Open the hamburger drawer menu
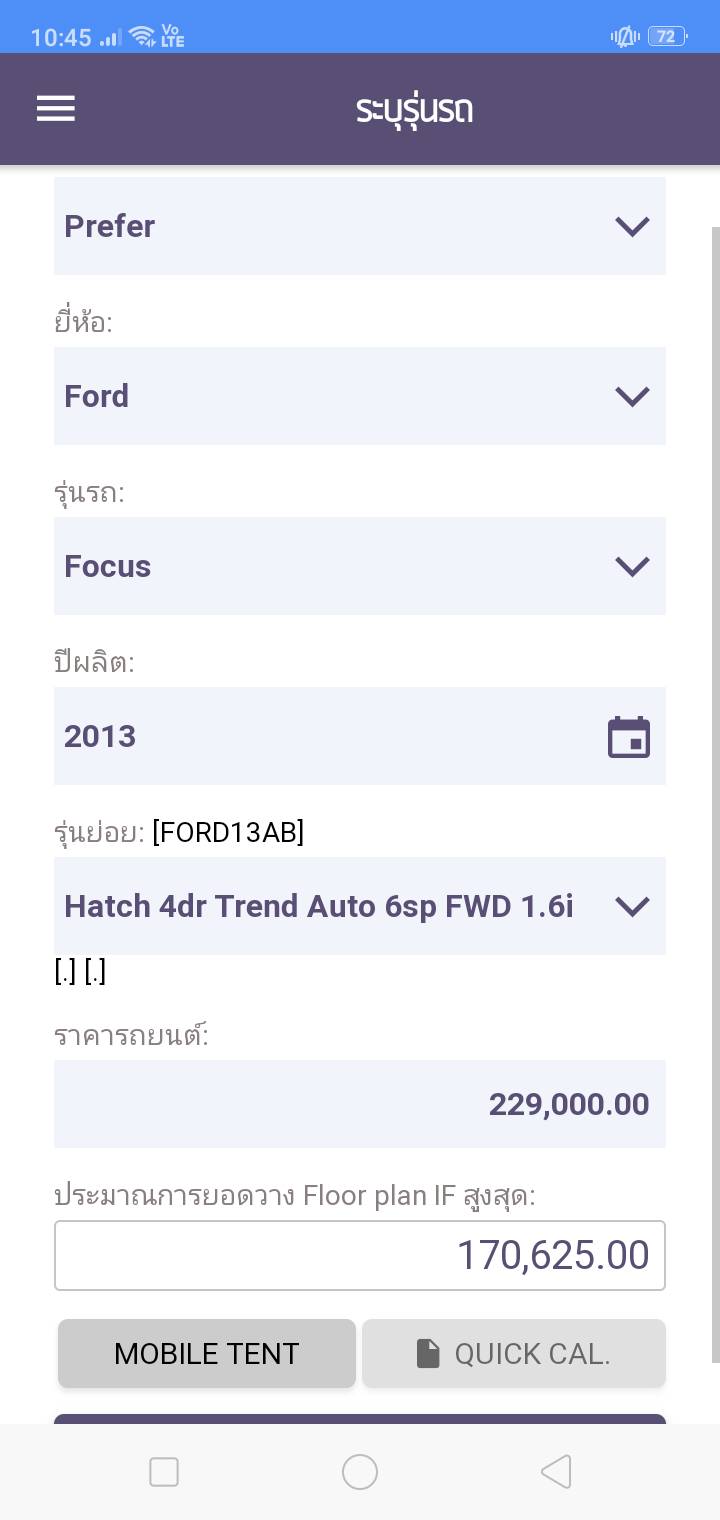The image size is (720, 1520). pos(56,108)
